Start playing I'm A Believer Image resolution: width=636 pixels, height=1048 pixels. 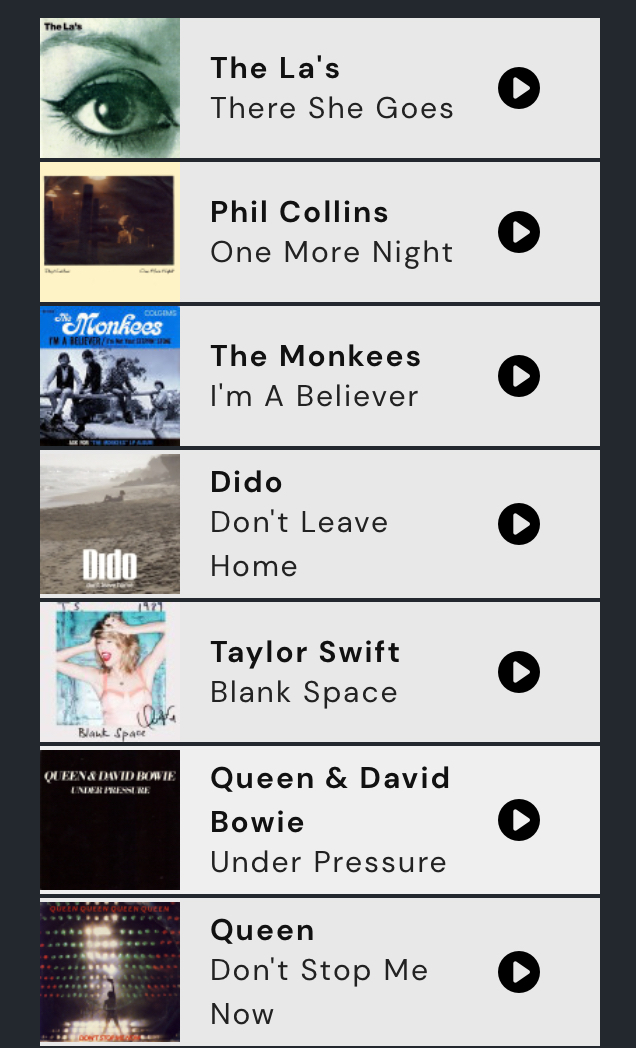[518, 376]
